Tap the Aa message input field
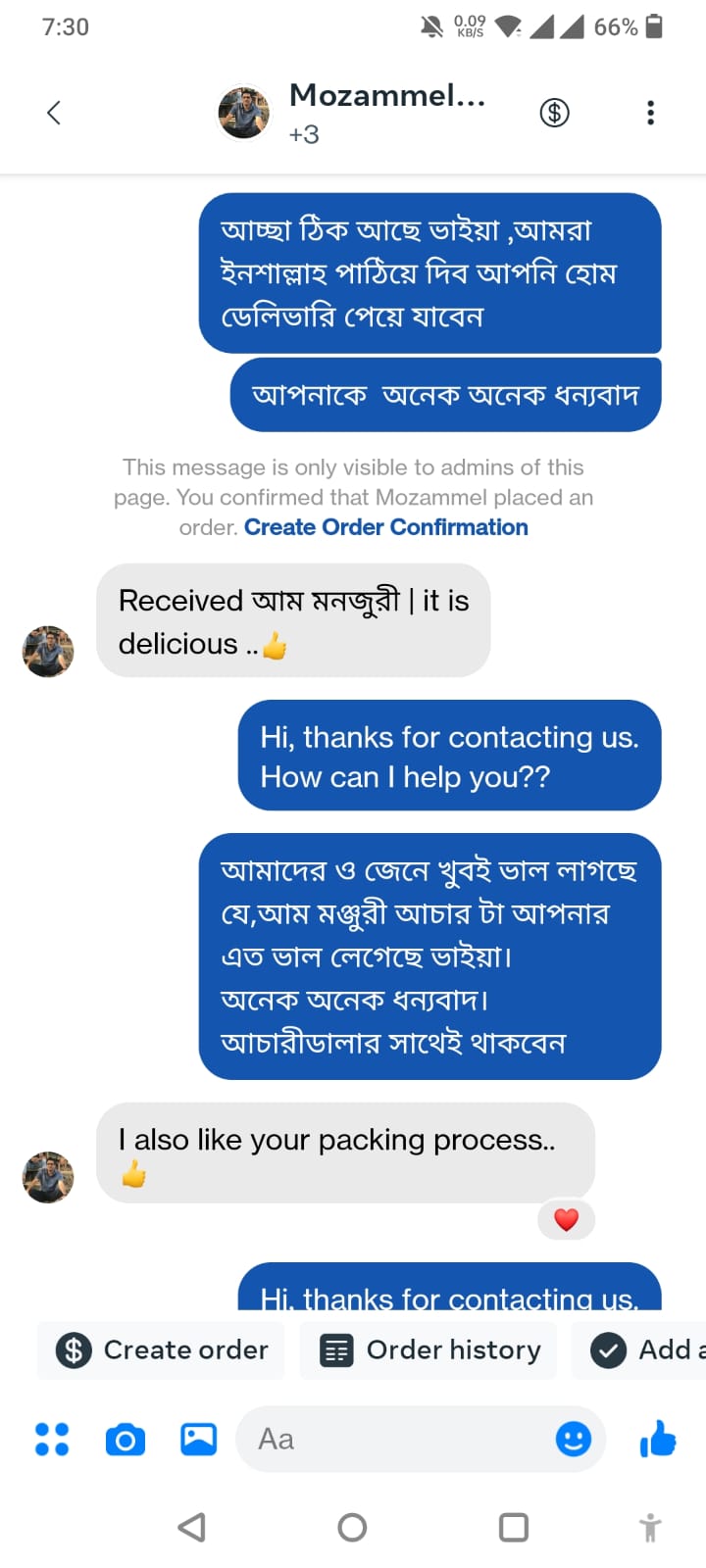Viewport: 706px width, 1568px height. pos(392,1439)
